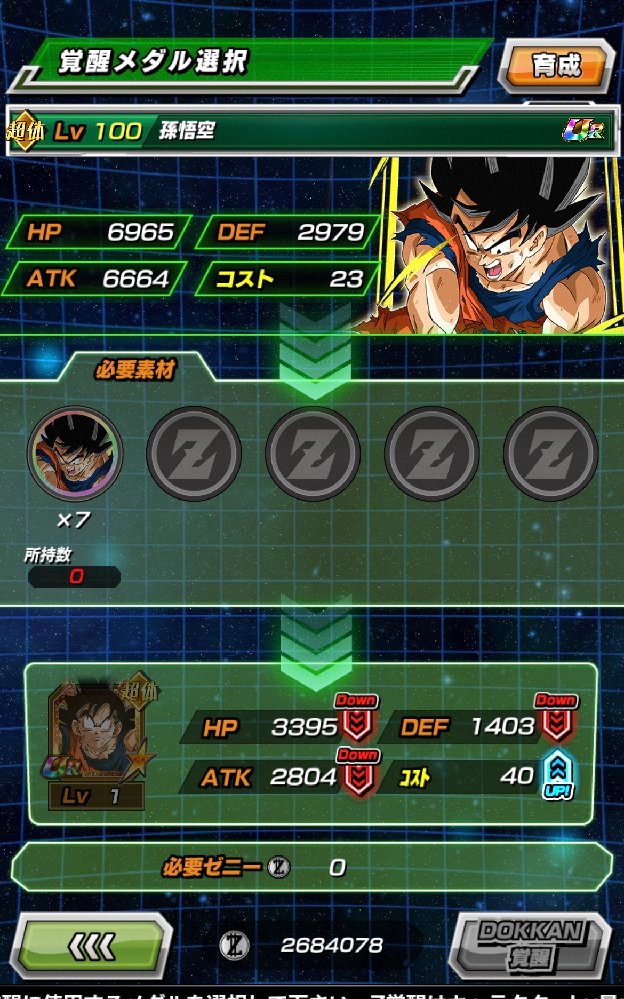Tap the 育成 training button
The image size is (624, 999).
[556, 66]
